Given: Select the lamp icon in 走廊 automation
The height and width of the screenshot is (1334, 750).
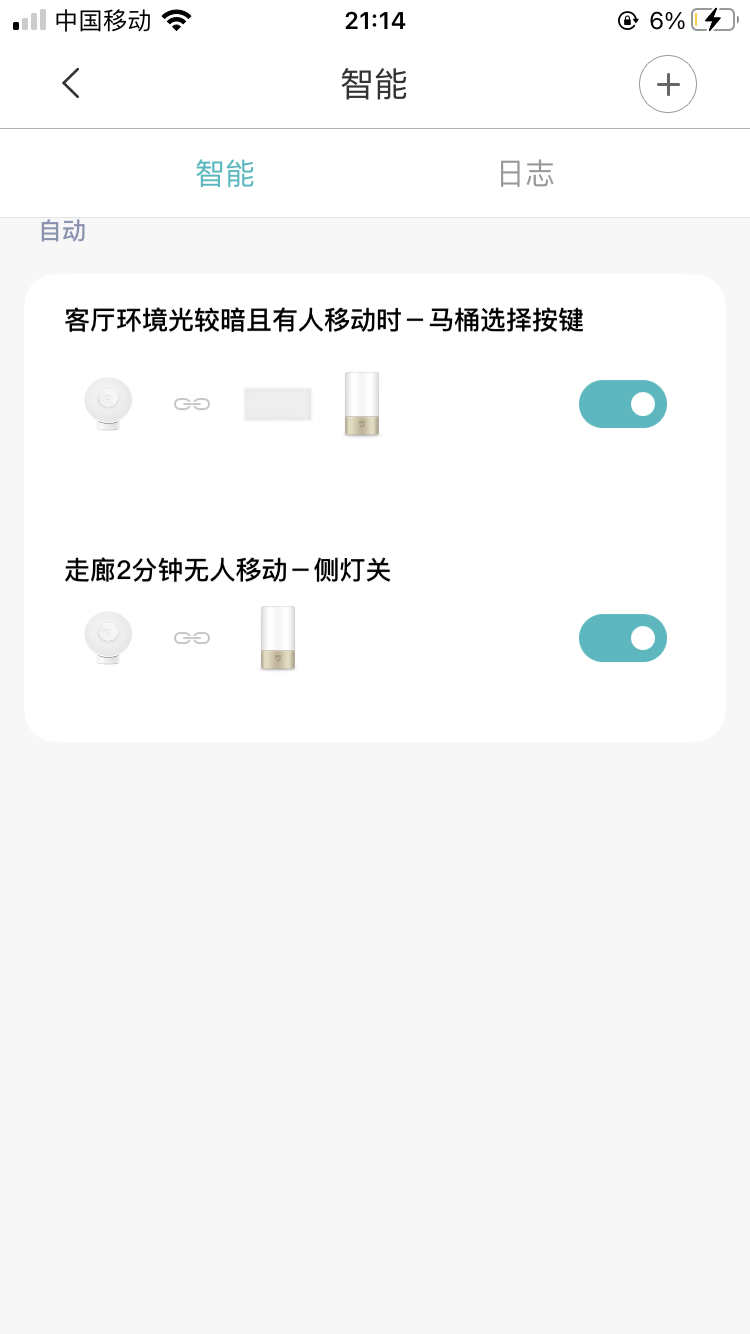Looking at the screenshot, I should tap(277, 637).
